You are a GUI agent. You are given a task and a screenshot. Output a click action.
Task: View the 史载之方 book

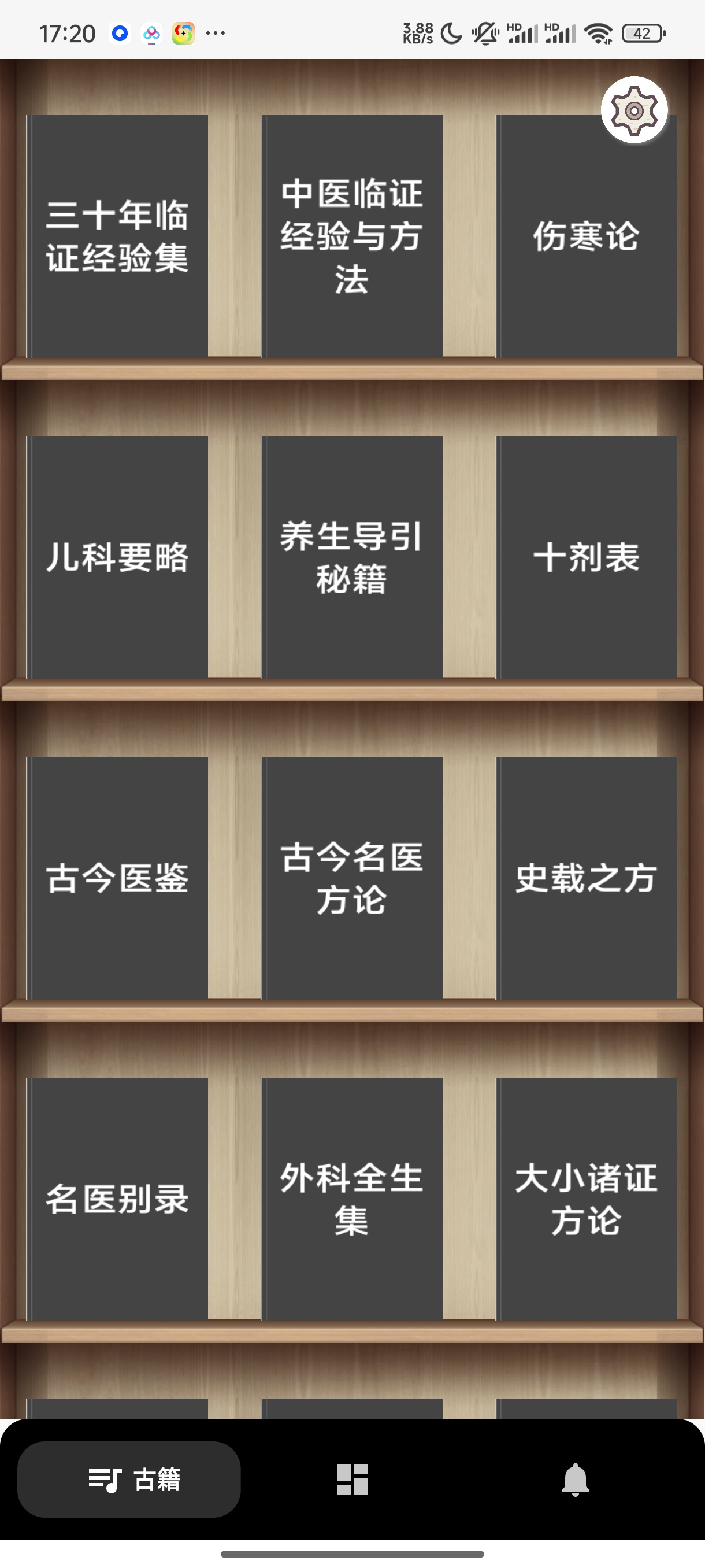coord(587,878)
